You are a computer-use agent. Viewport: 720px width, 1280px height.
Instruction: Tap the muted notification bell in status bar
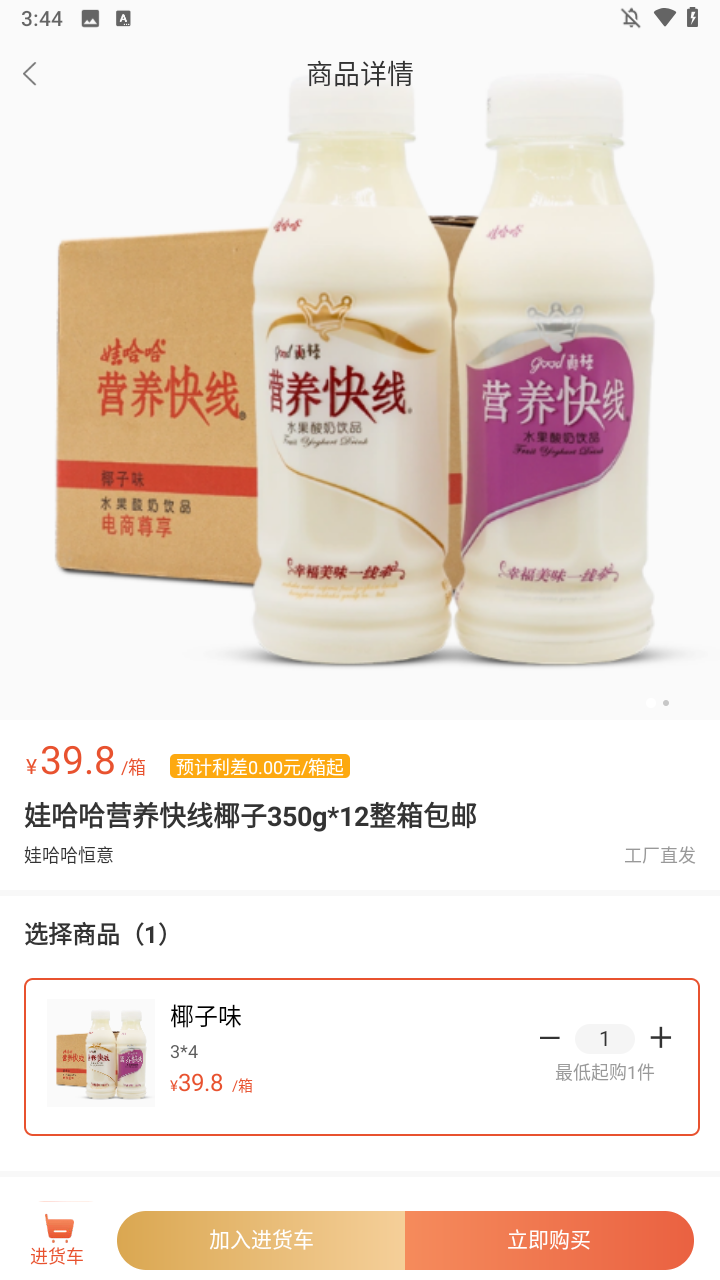[x=630, y=17]
